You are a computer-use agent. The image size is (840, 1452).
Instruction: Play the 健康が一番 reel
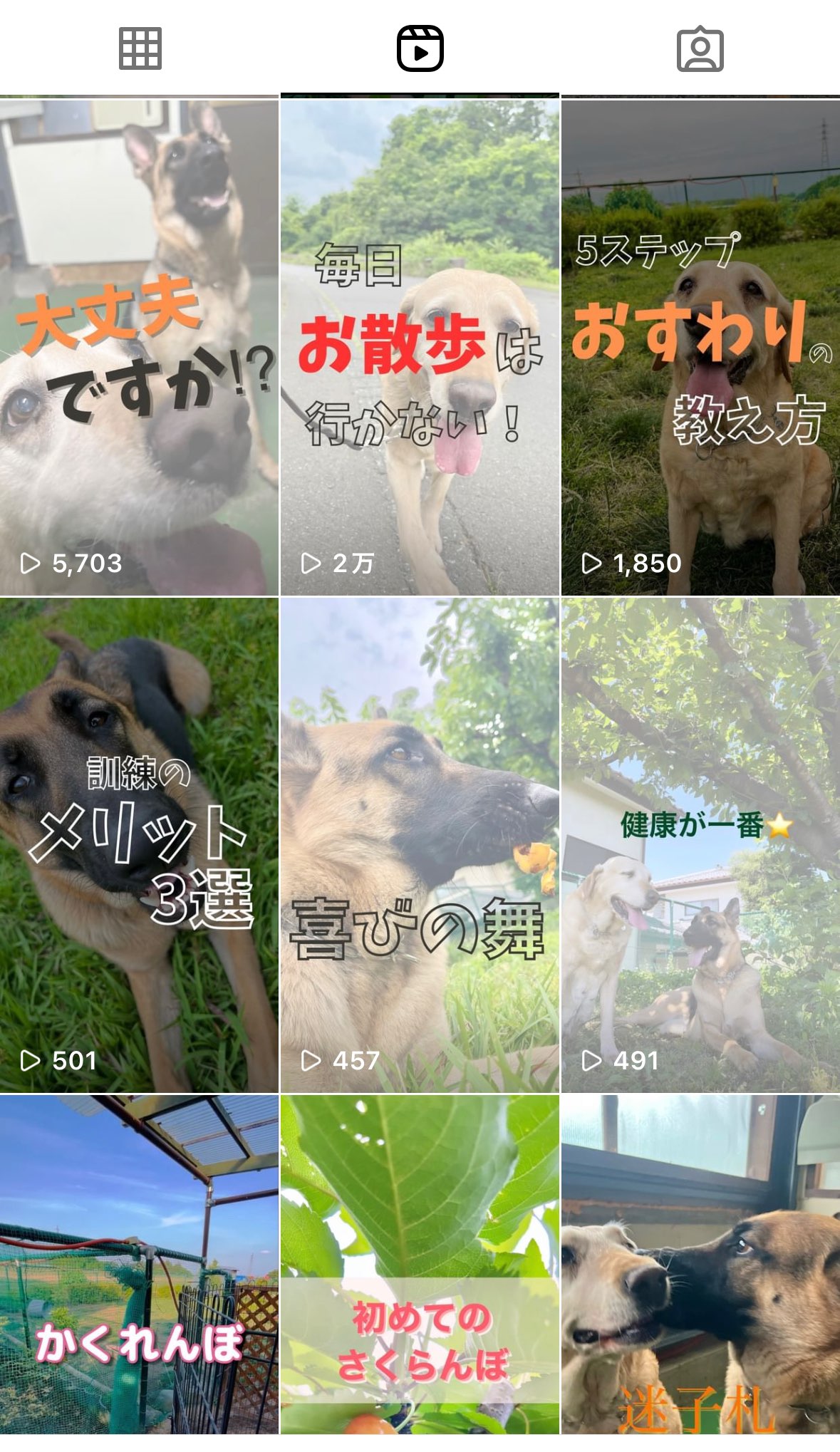700,845
